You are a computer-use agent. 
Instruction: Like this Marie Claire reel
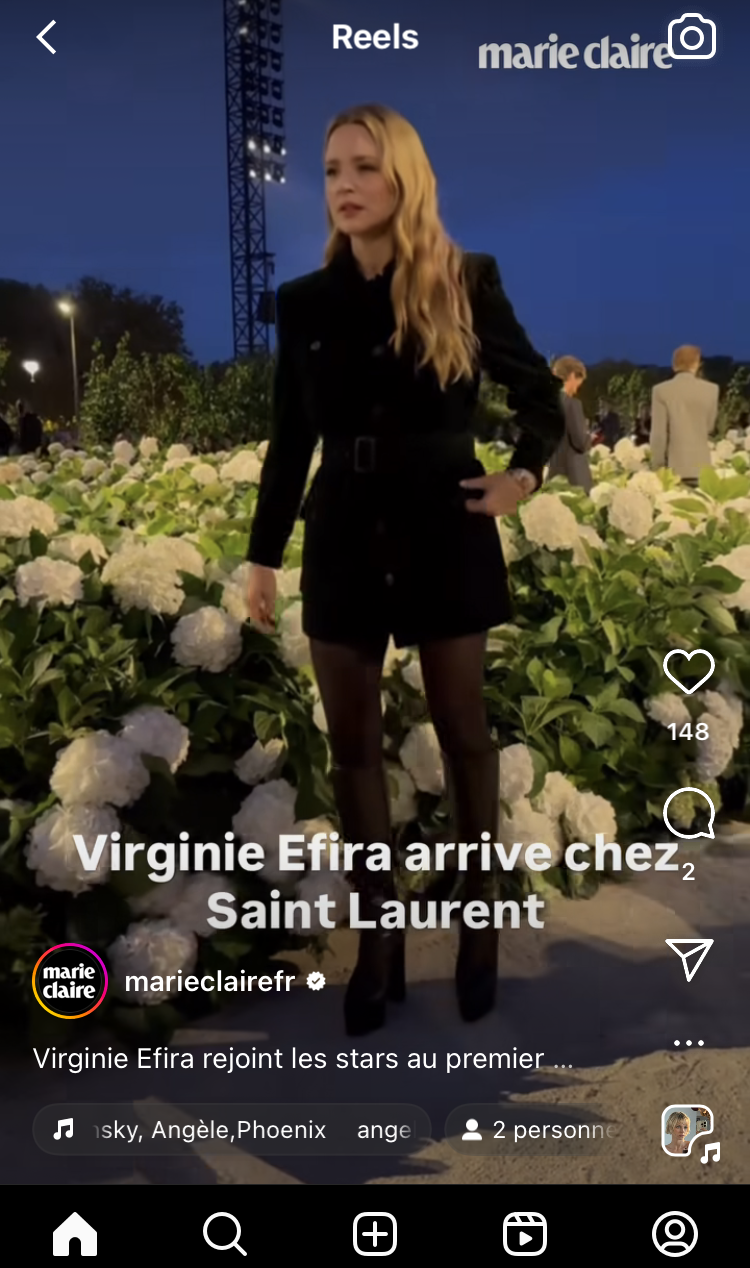click(x=689, y=673)
